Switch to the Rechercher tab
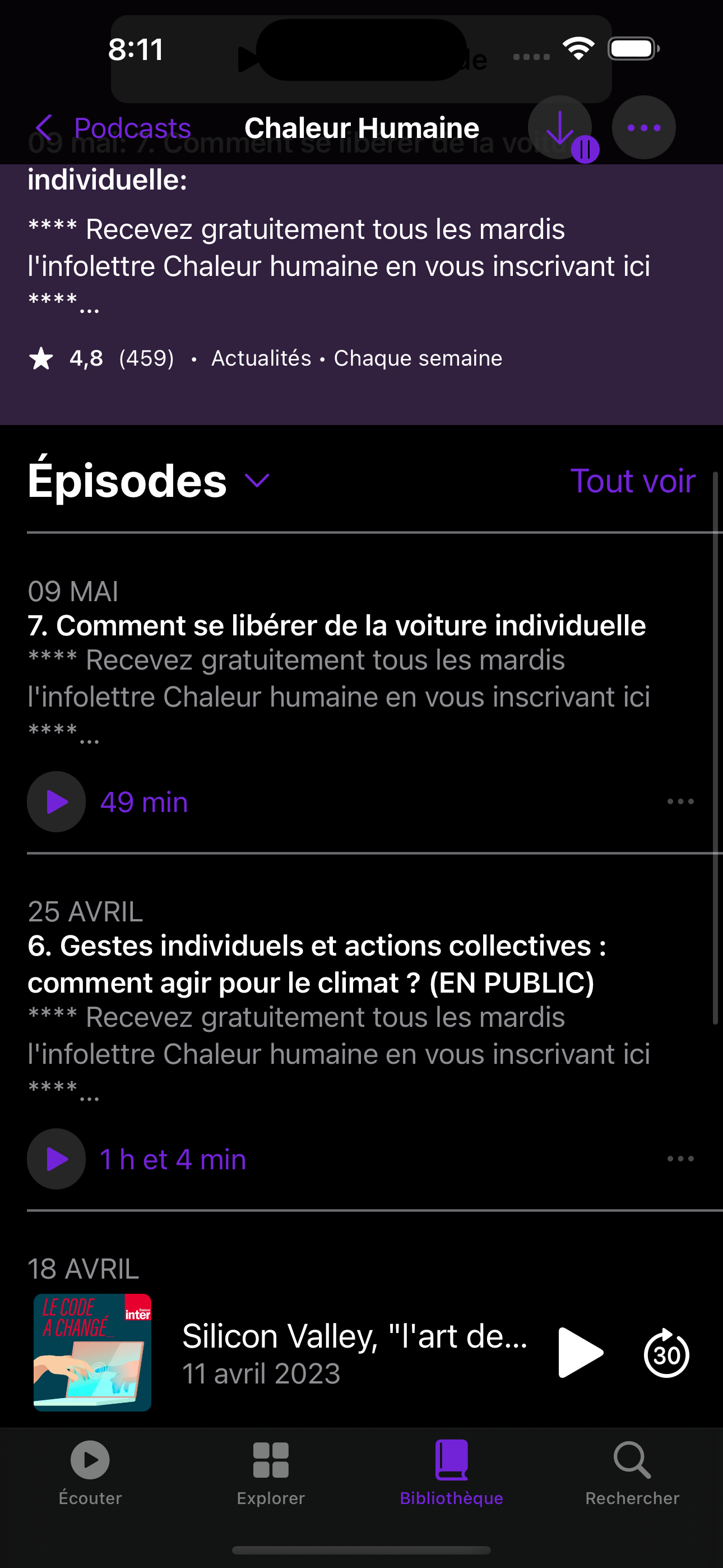723x1568 pixels. tap(632, 1472)
